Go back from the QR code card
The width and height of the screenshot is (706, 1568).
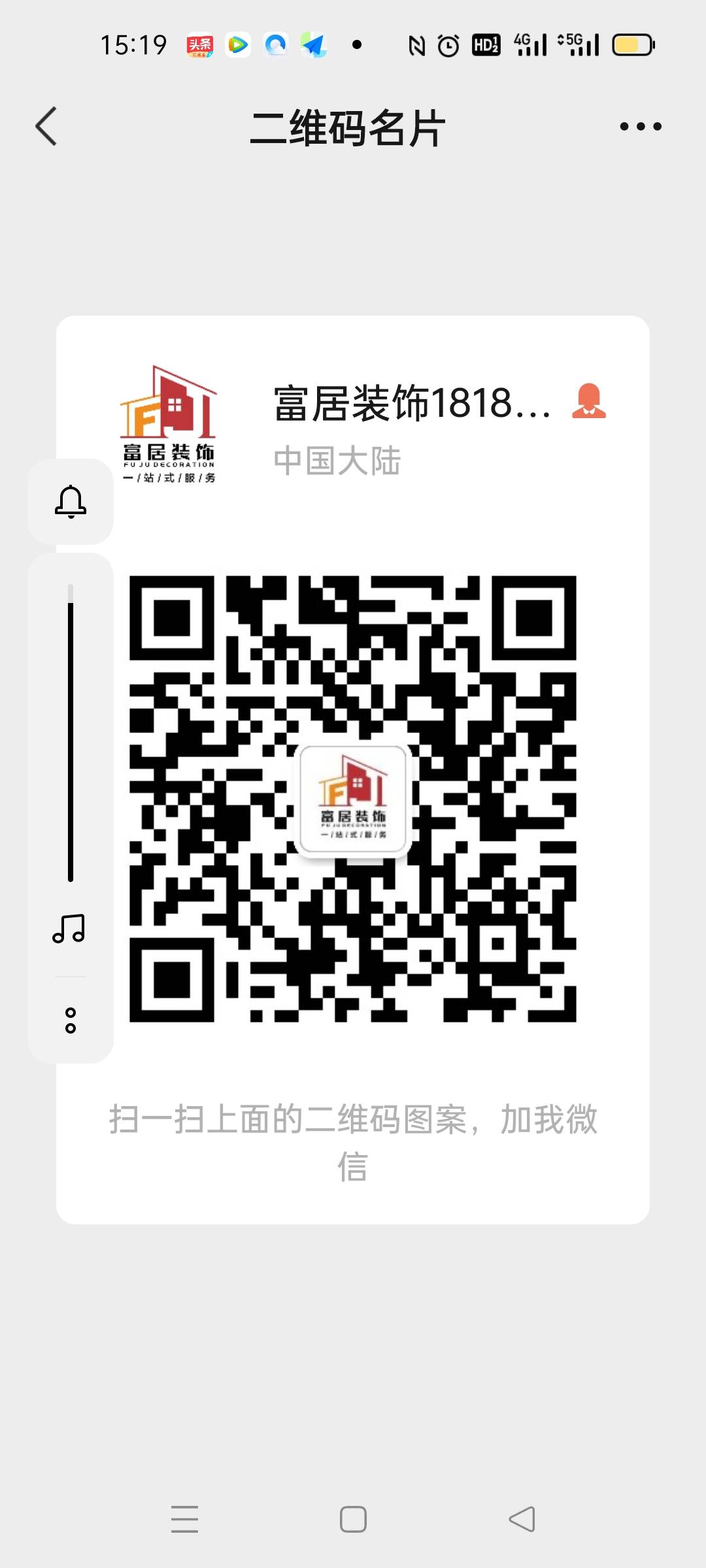click(46, 127)
